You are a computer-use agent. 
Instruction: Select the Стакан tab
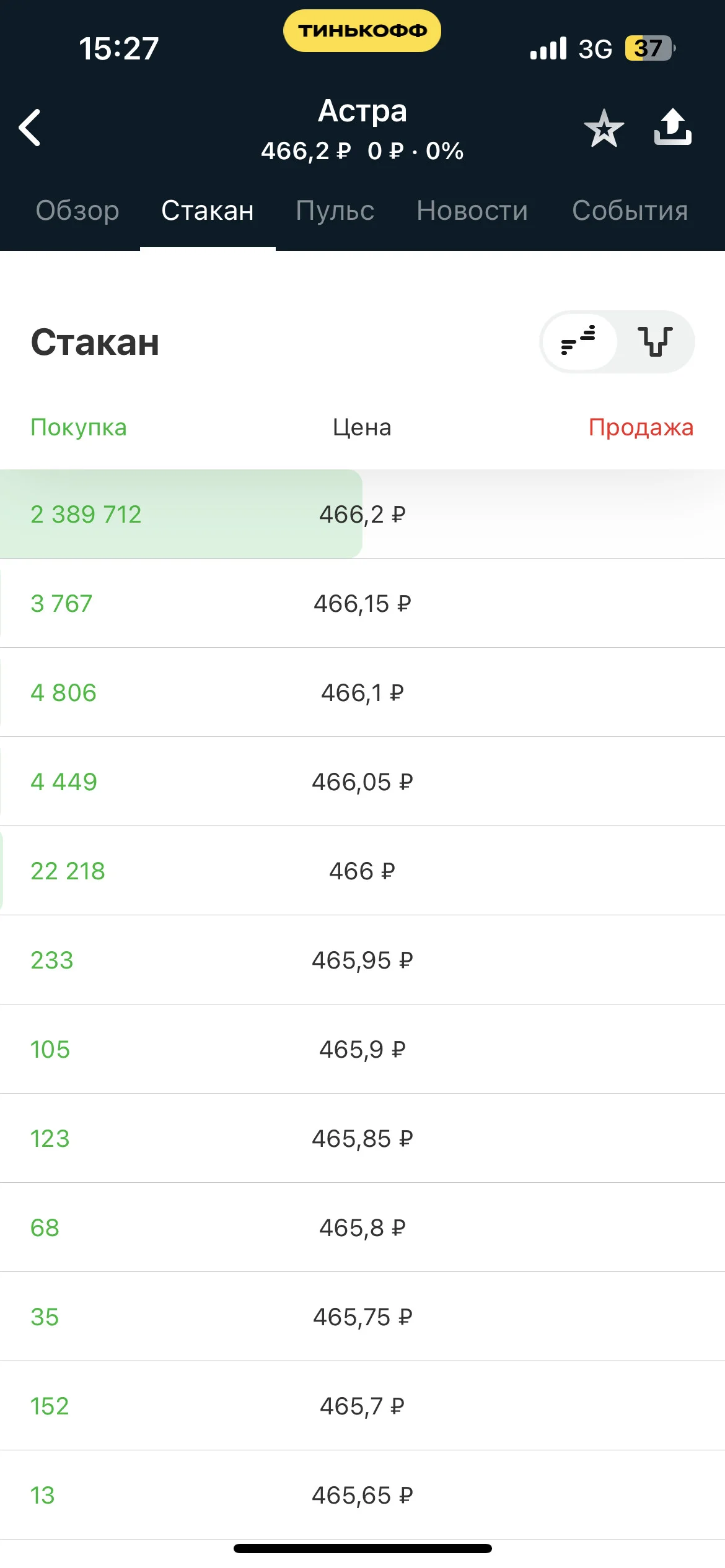tap(208, 211)
